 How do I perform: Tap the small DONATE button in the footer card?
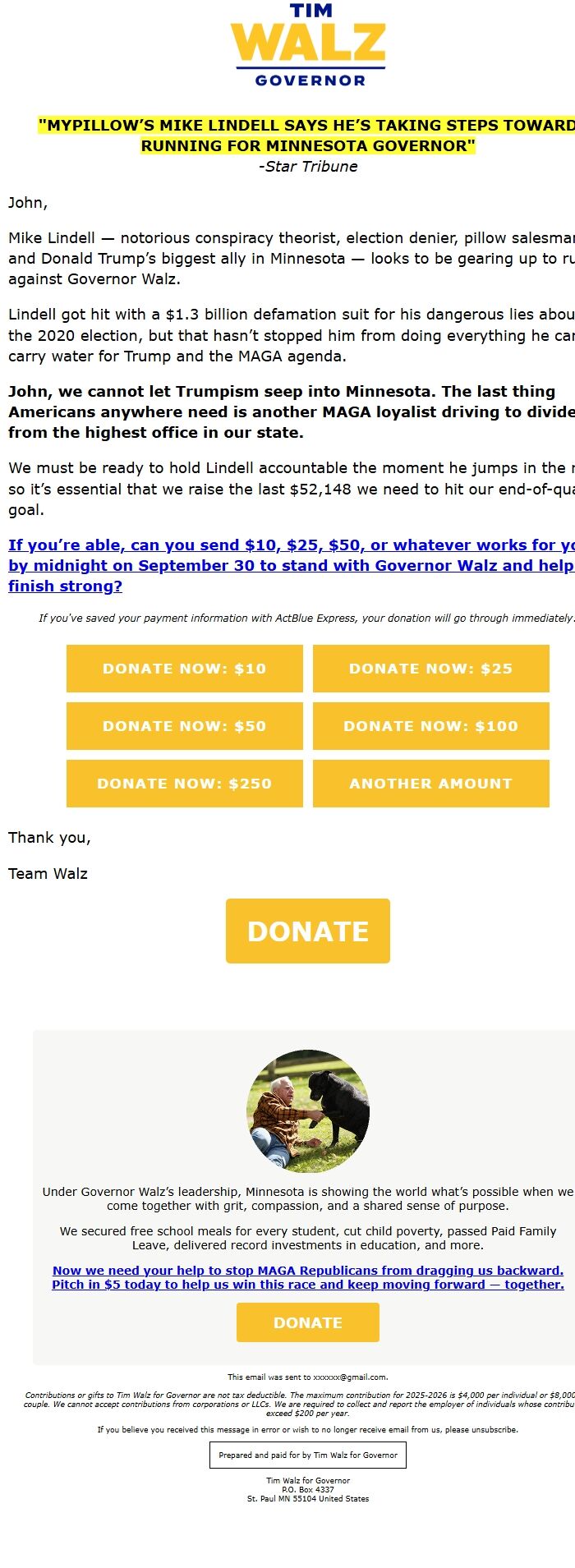(x=307, y=1322)
